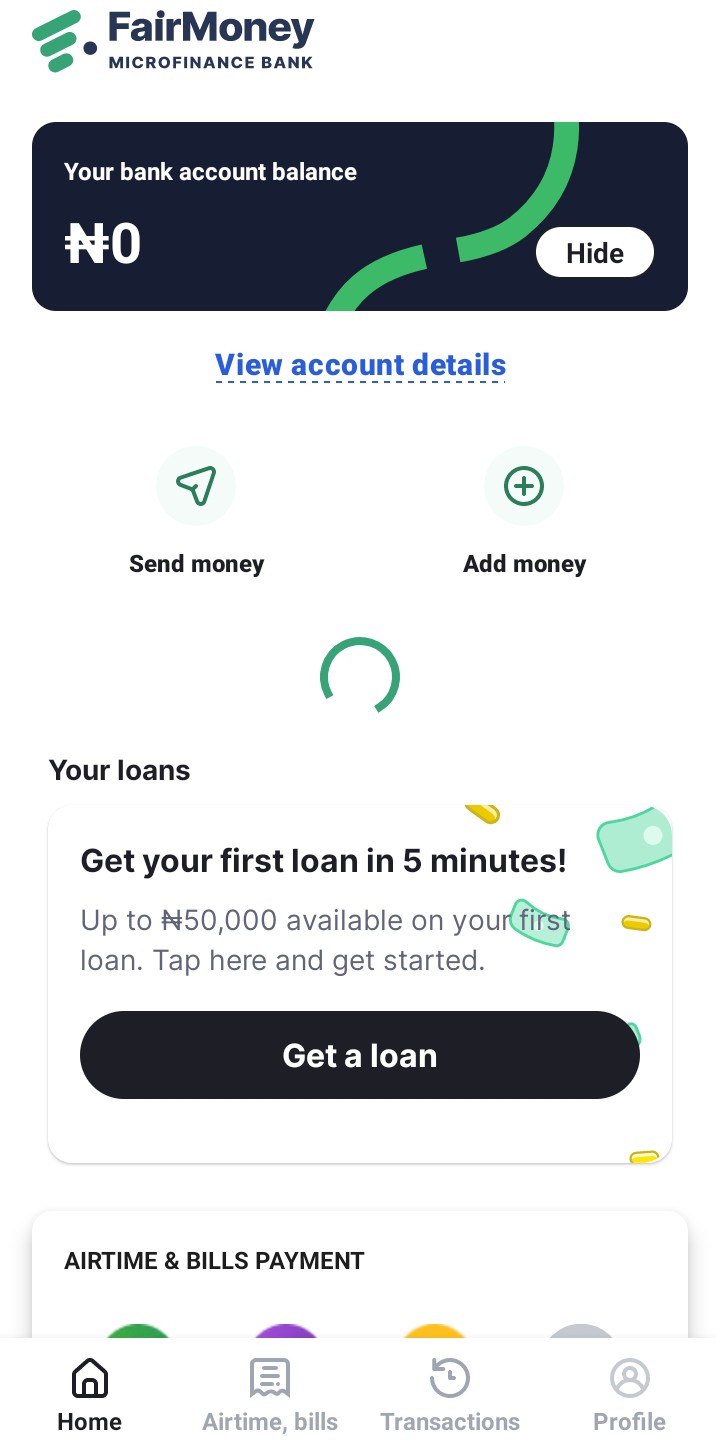Hide the bank account balance
Viewport: 716px width, 1445px height.
[594, 253]
